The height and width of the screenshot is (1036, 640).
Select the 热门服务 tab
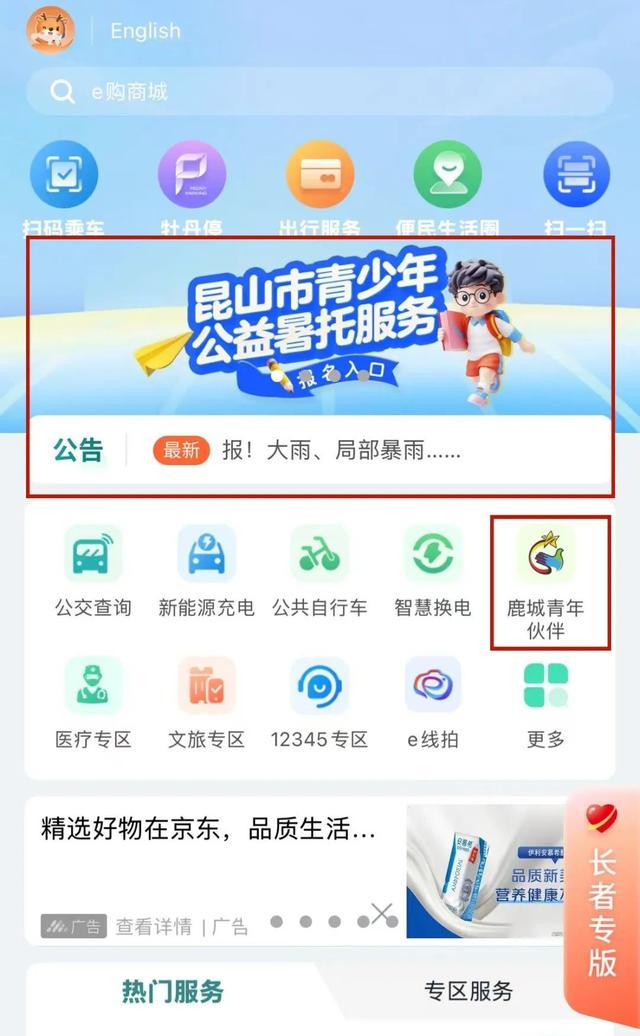click(x=173, y=991)
